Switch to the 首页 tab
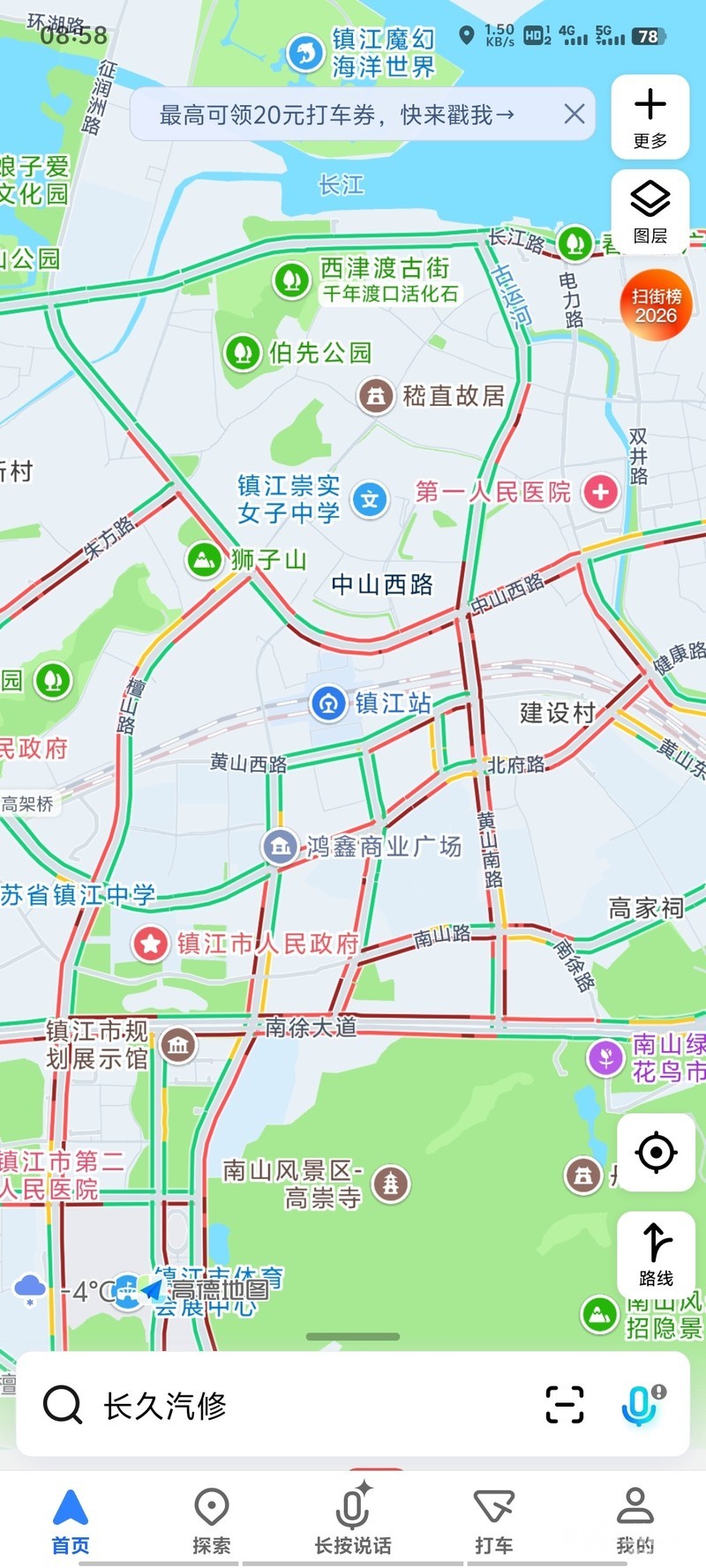Image resolution: width=706 pixels, height=1568 pixels. tap(71, 1520)
